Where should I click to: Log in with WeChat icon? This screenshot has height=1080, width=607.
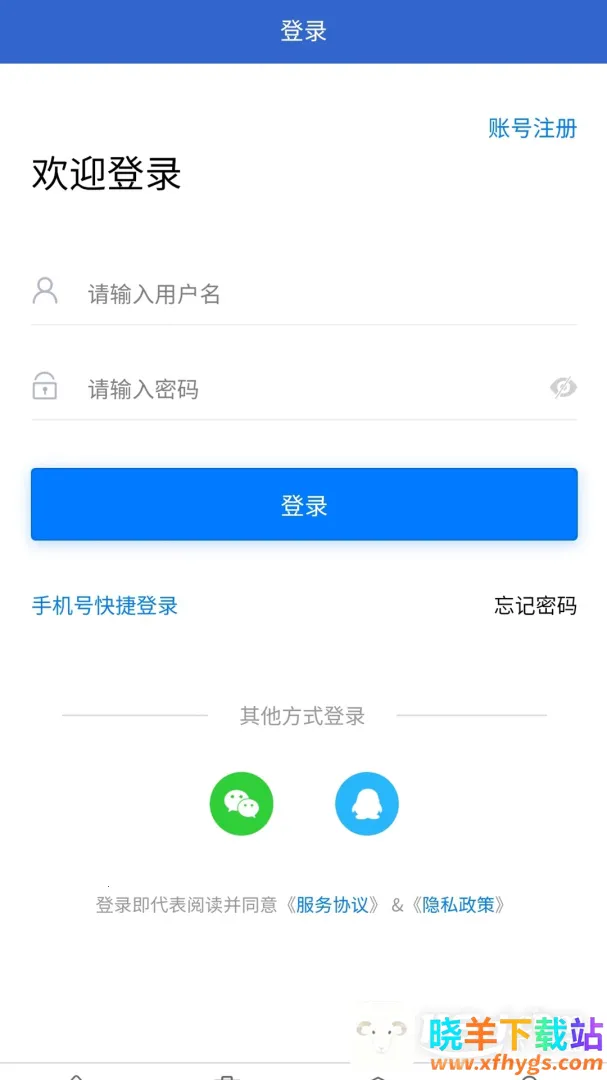point(241,803)
